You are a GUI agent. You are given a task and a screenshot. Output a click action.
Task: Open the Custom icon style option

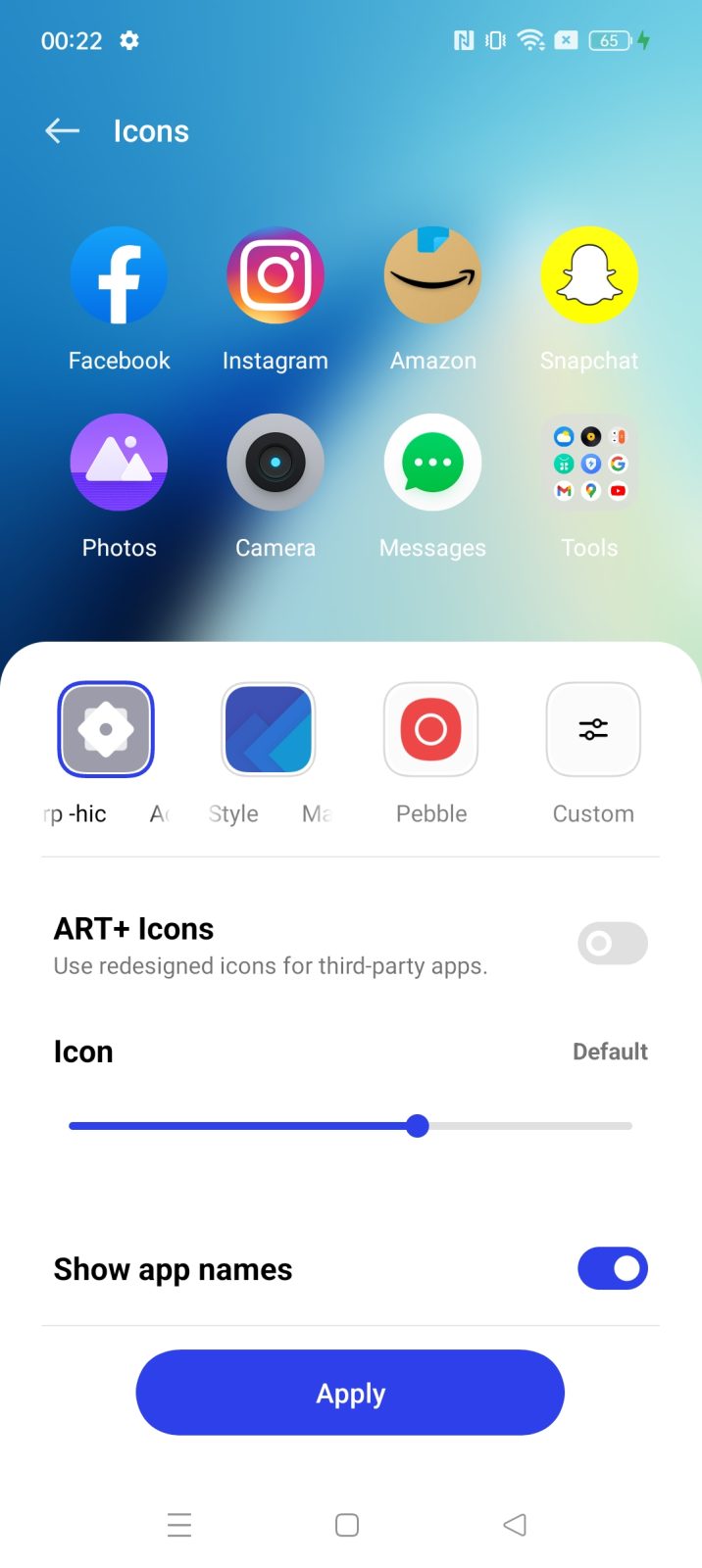point(593,730)
